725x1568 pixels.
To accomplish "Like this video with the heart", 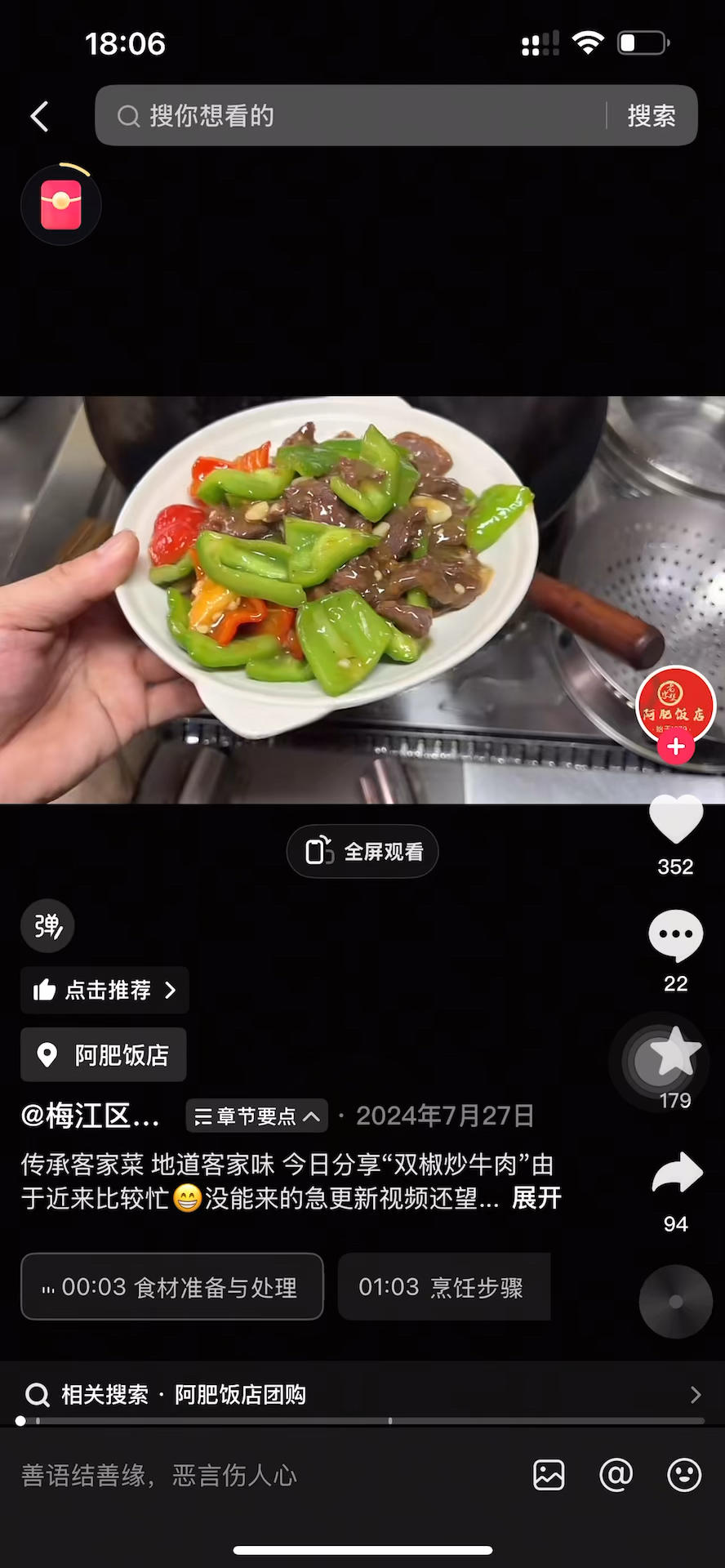I will pyautogui.click(x=675, y=819).
